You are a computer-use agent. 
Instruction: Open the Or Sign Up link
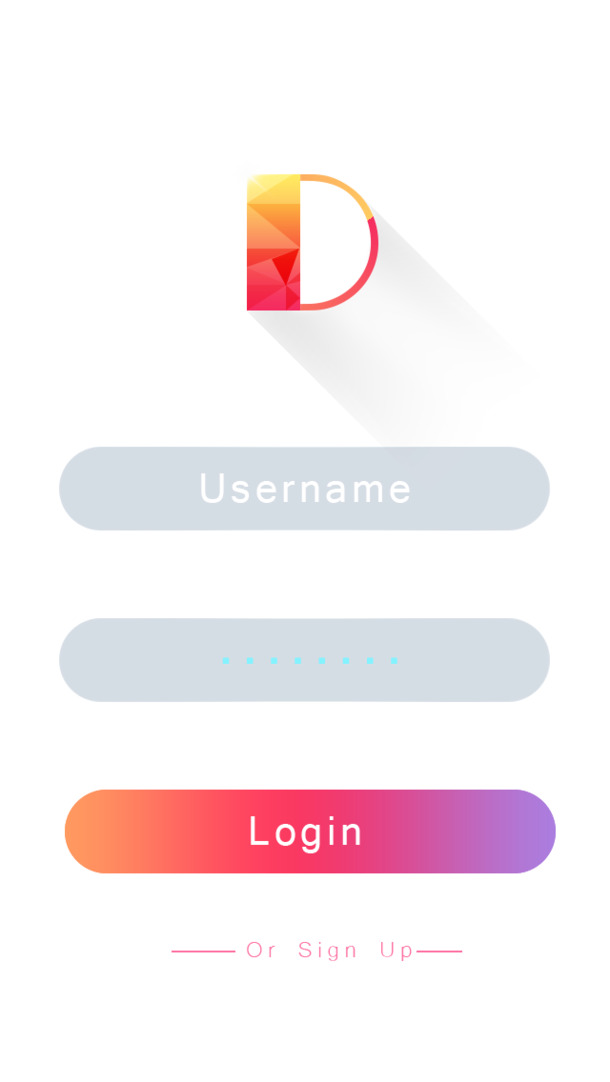(330, 951)
